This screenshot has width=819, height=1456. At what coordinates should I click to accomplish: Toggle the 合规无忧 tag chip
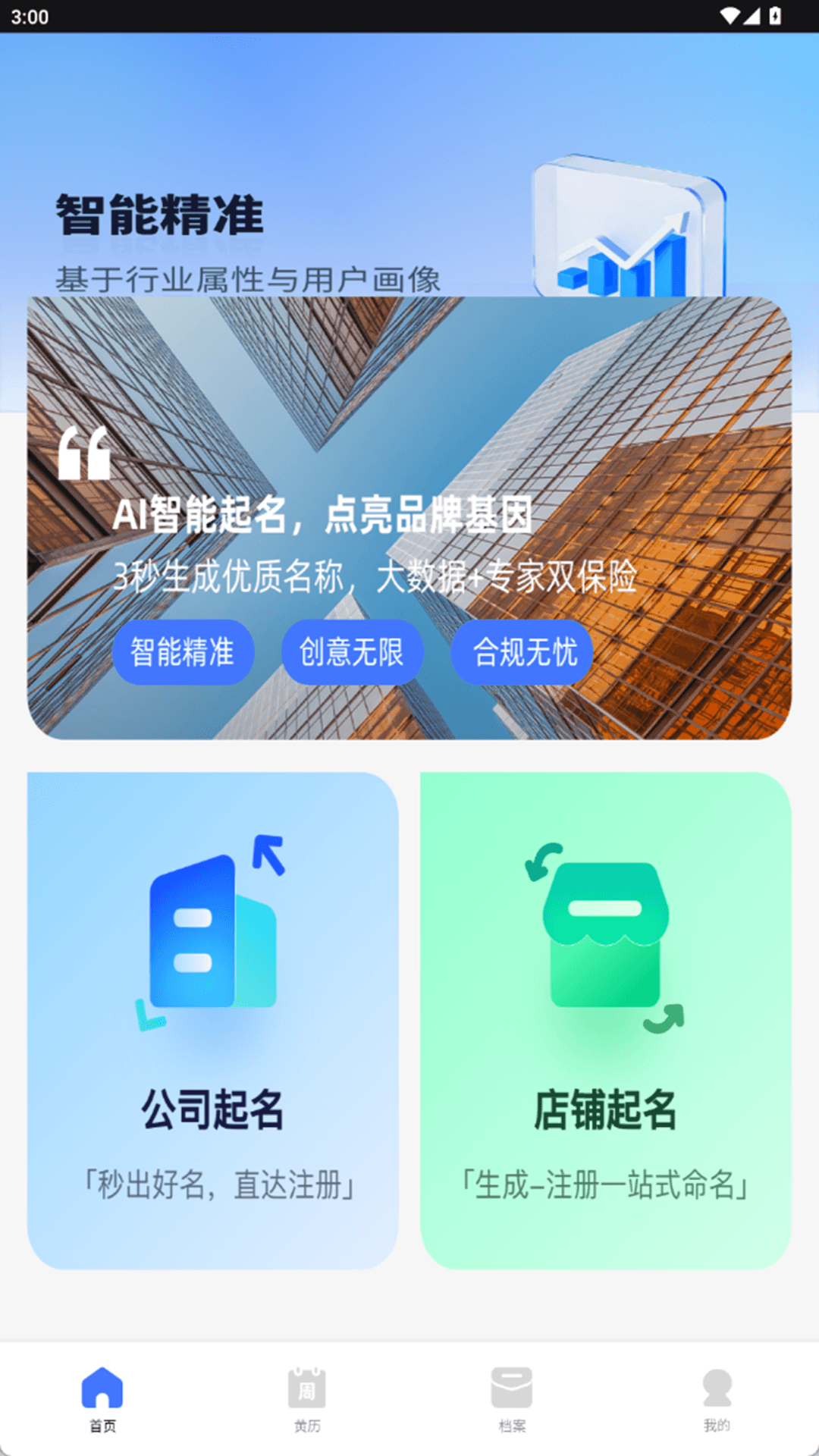click(x=521, y=651)
